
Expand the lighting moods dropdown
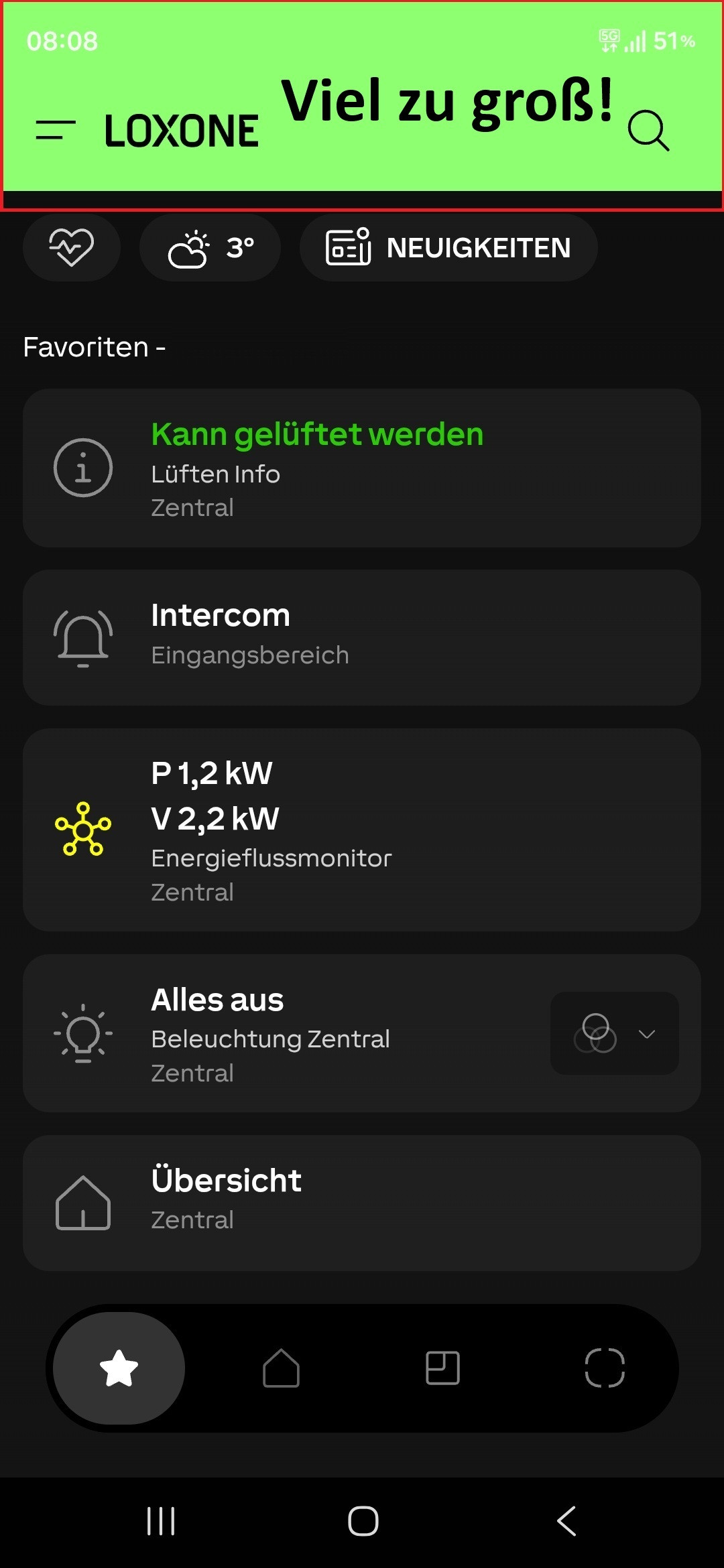[x=615, y=1033]
